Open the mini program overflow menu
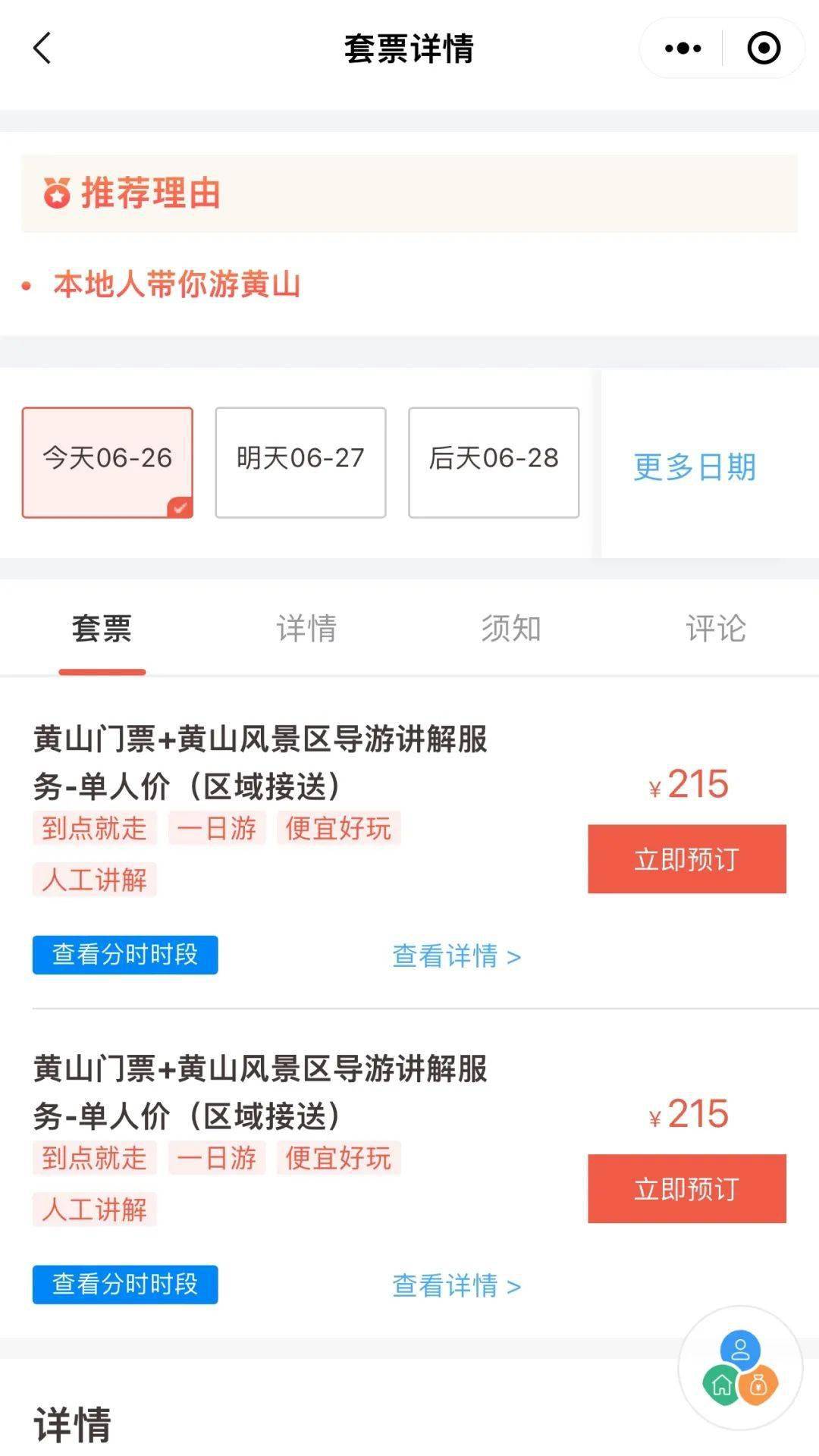Screen dimensions: 819x1456 682,49
